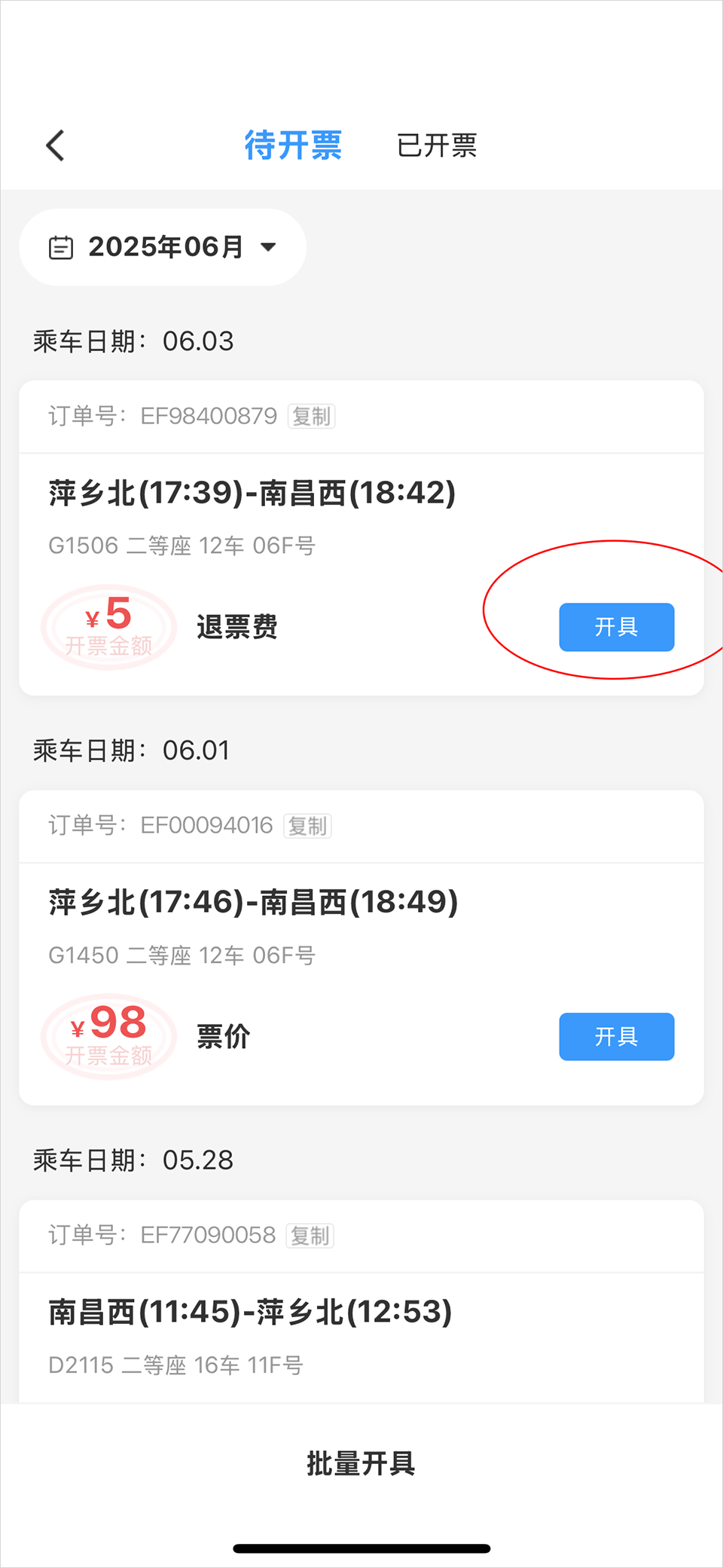Copy order number EF00094016
This screenshot has height=1568, width=723.
[x=307, y=826]
